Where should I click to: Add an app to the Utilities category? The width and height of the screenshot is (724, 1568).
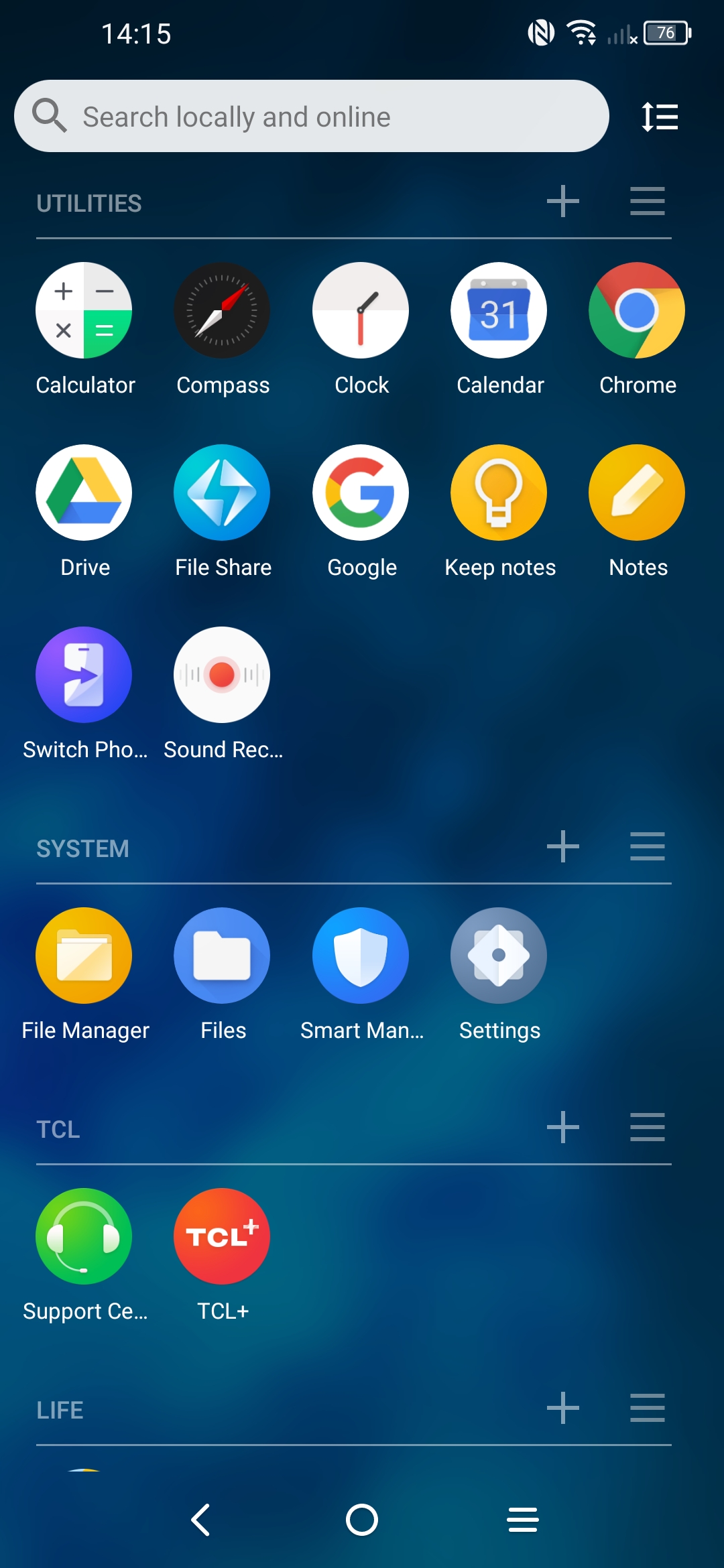[x=563, y=201]
